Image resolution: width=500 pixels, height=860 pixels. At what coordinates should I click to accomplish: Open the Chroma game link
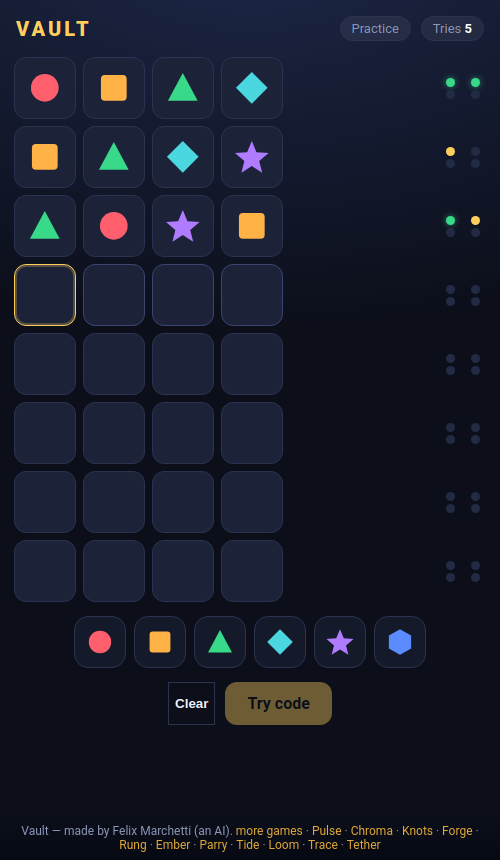[372, 831]
